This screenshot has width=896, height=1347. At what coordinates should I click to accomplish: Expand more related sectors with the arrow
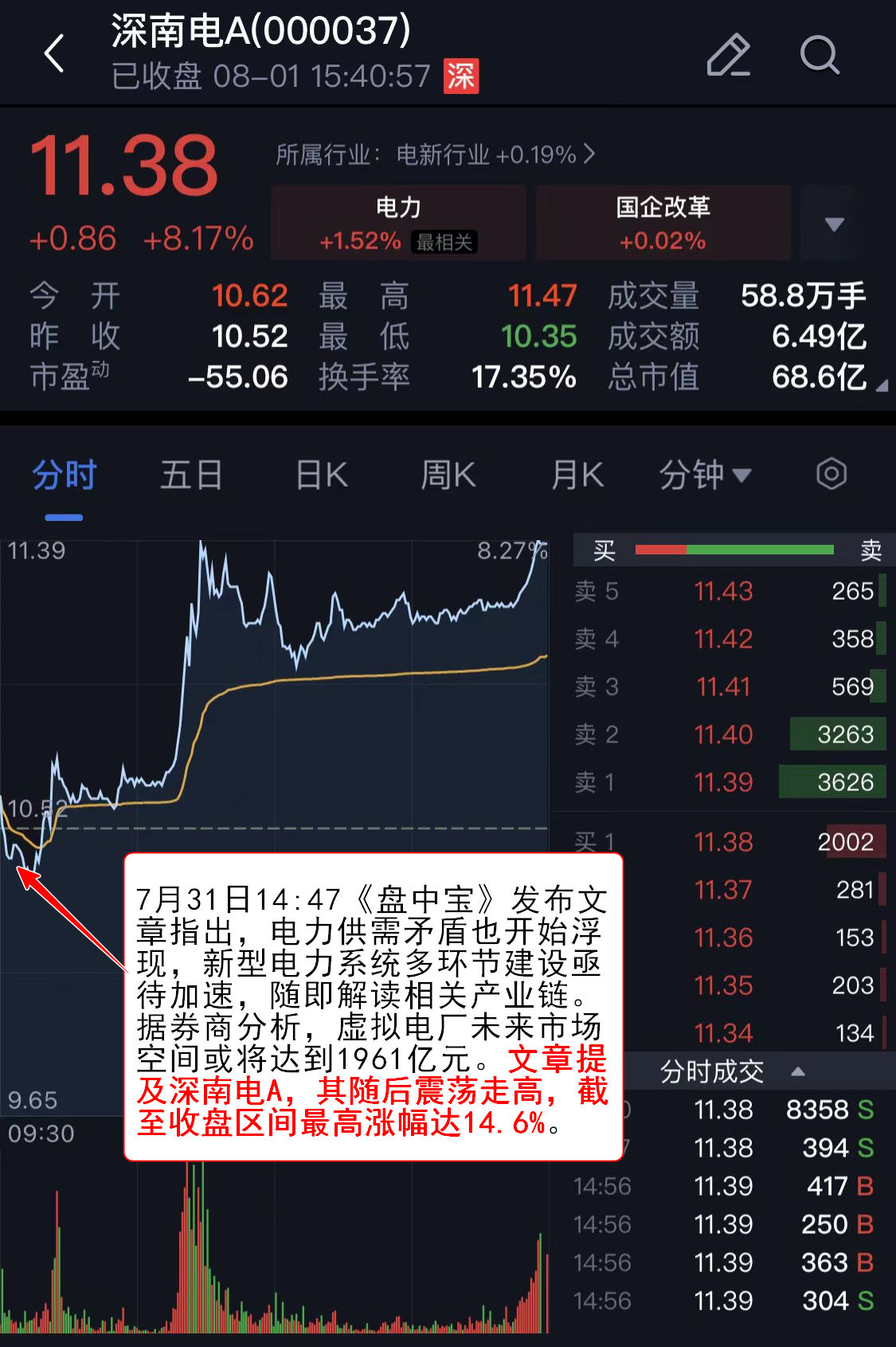833,224
